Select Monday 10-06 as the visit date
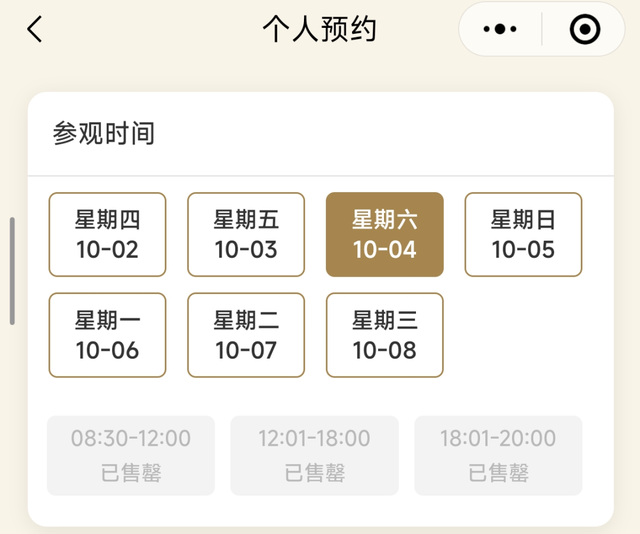640x534 pixels. pos(107,335)
